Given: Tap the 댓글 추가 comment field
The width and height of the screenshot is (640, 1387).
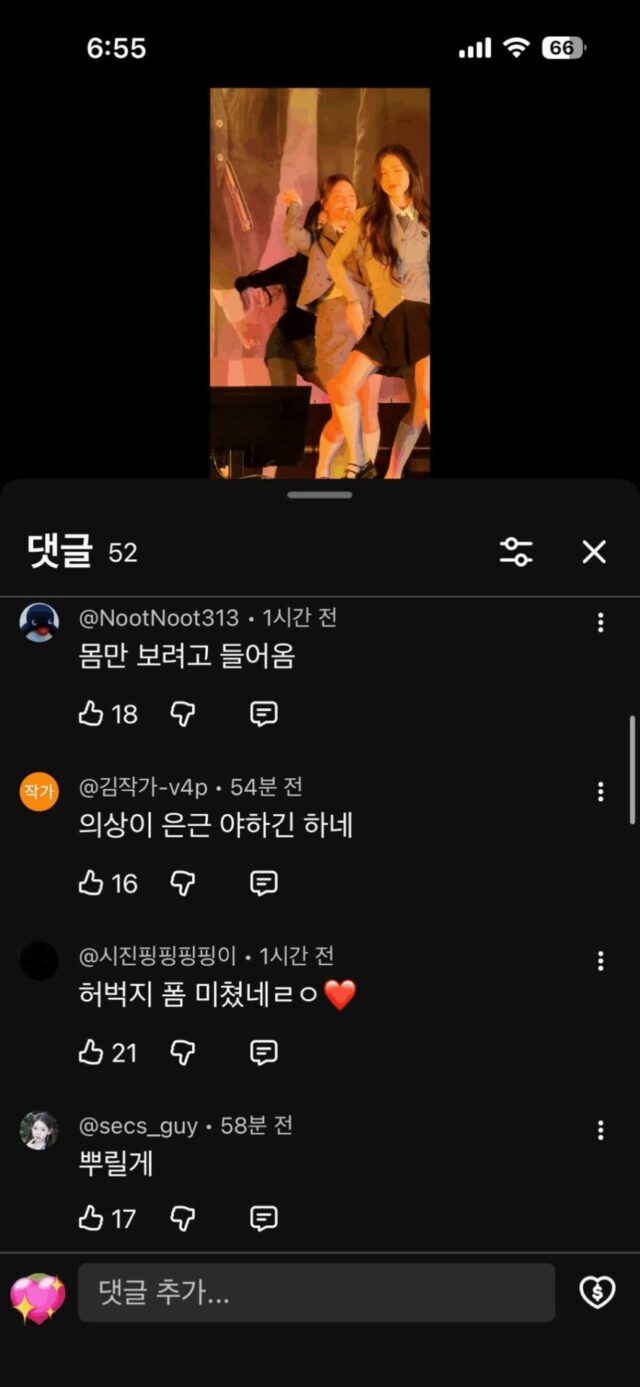Looking at the screenshot, I should pos(316,1292).
